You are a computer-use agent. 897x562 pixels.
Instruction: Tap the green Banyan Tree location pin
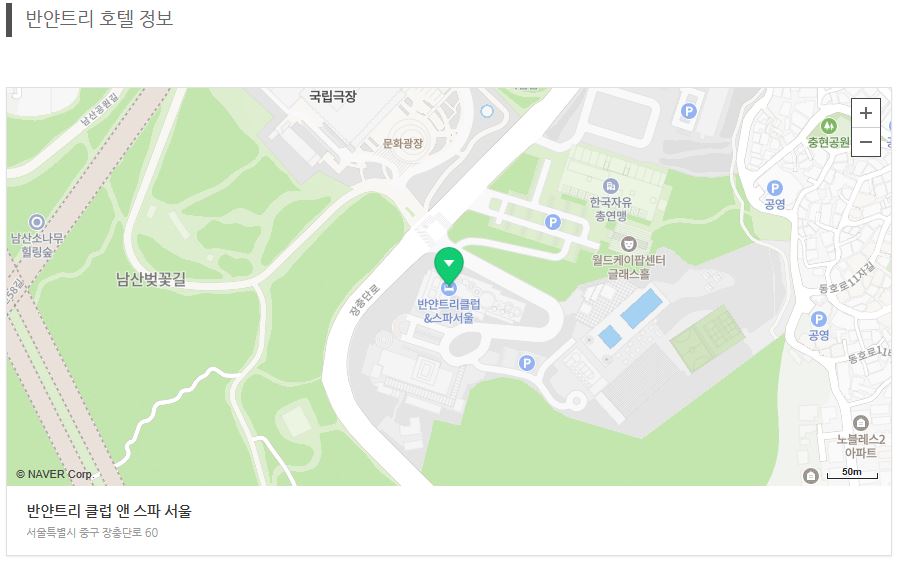(449, 265)
